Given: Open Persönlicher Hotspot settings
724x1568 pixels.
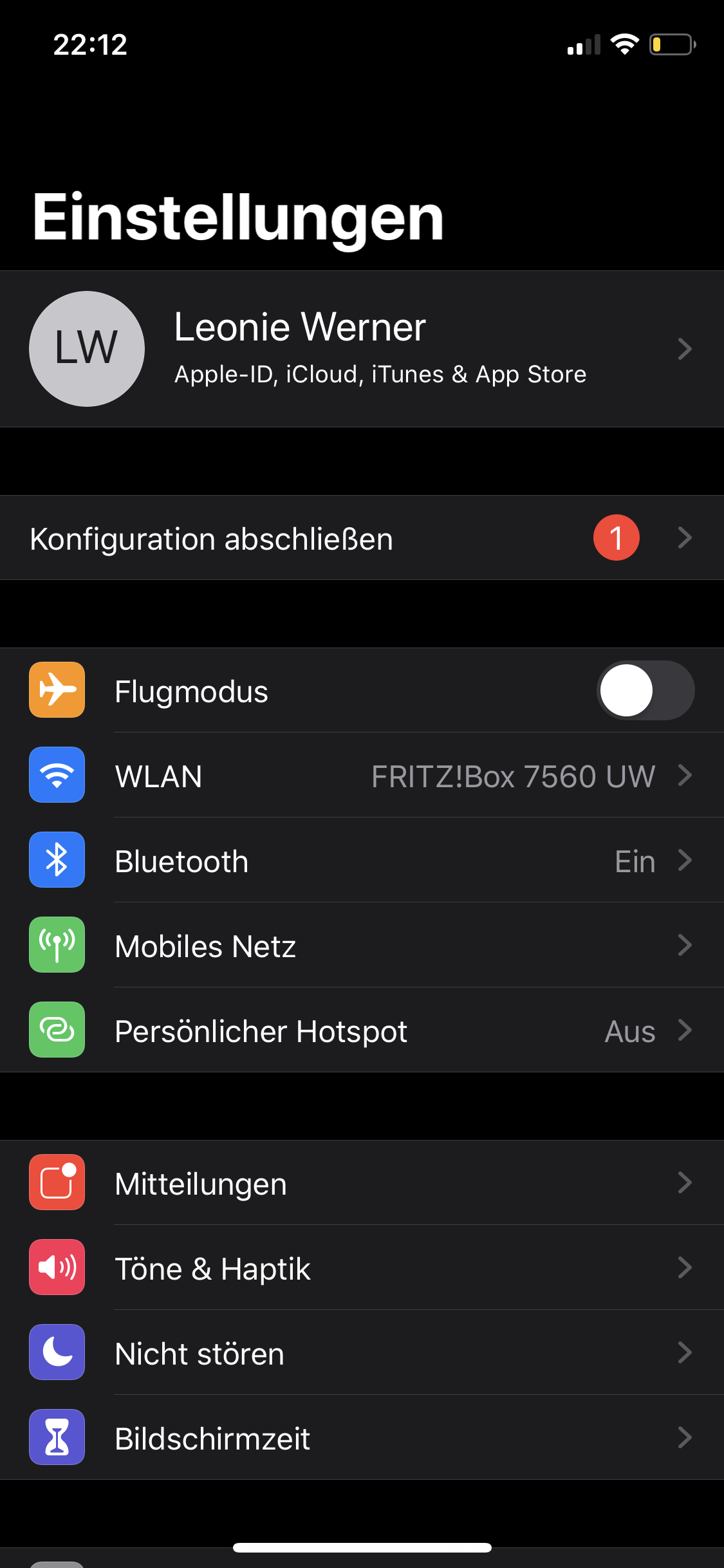Looking at the screenshot, I should (x=360, y=1031).
